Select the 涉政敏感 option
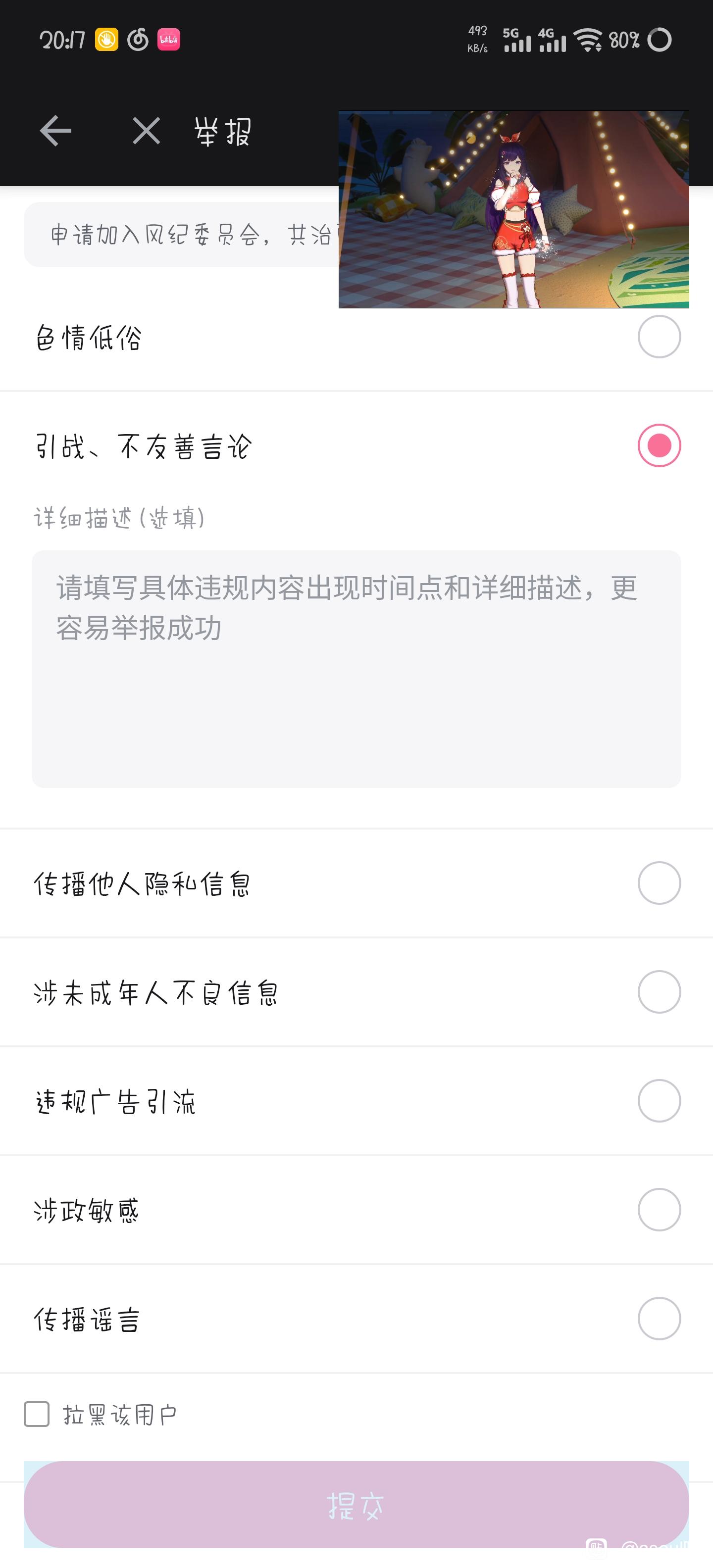The image size is (713, 1568). [x=659, y=1210]
